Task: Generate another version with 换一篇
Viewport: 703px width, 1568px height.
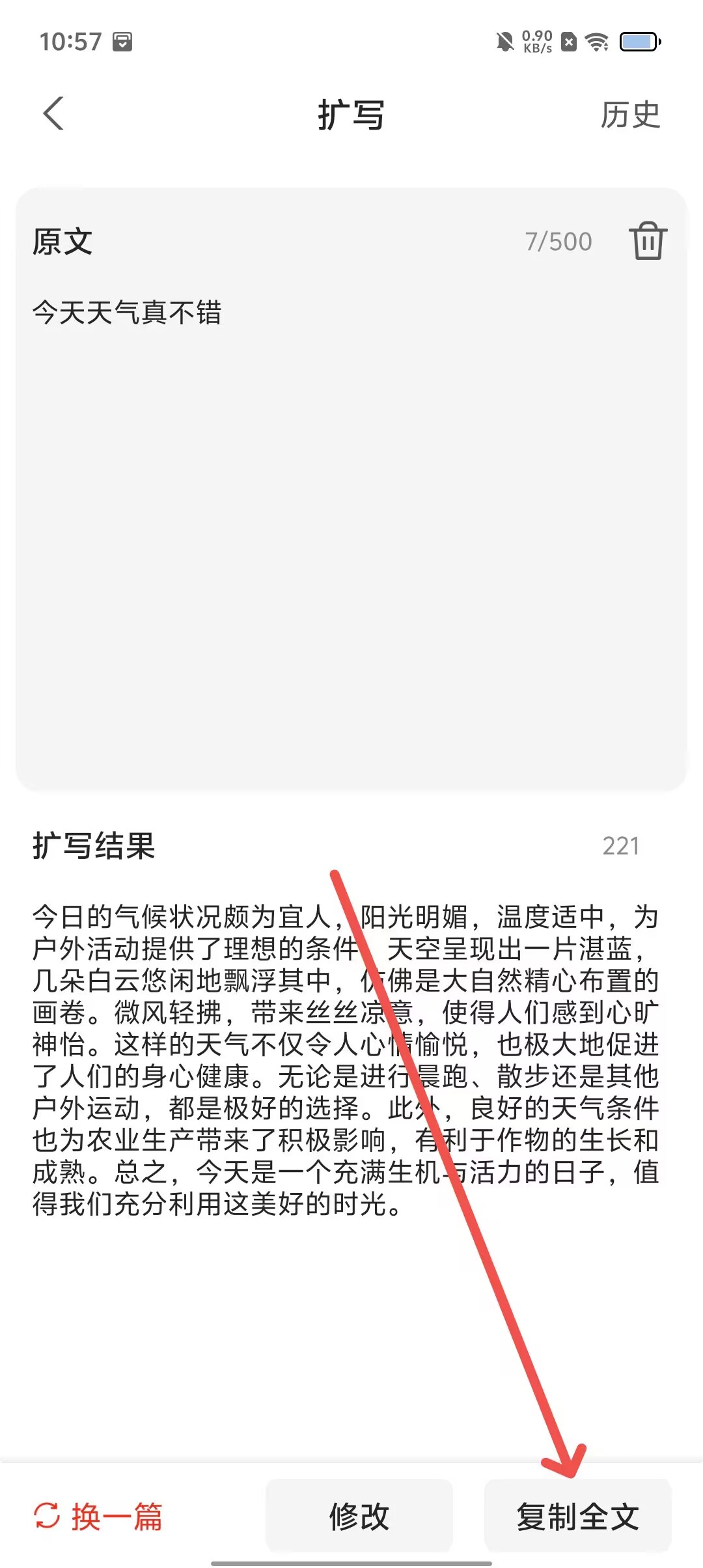Action: [98, 1516]
